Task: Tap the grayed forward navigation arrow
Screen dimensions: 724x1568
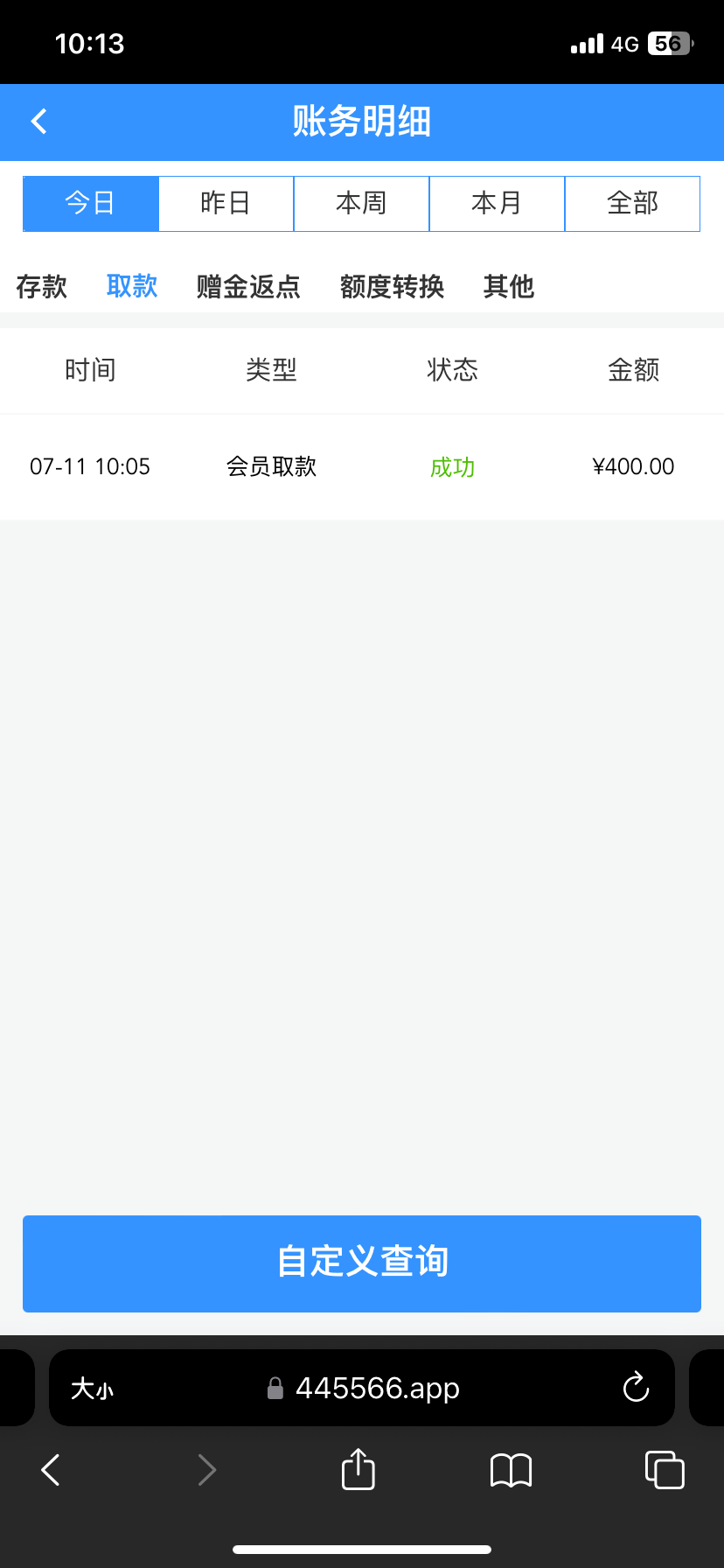Action: click(206, 1470)
